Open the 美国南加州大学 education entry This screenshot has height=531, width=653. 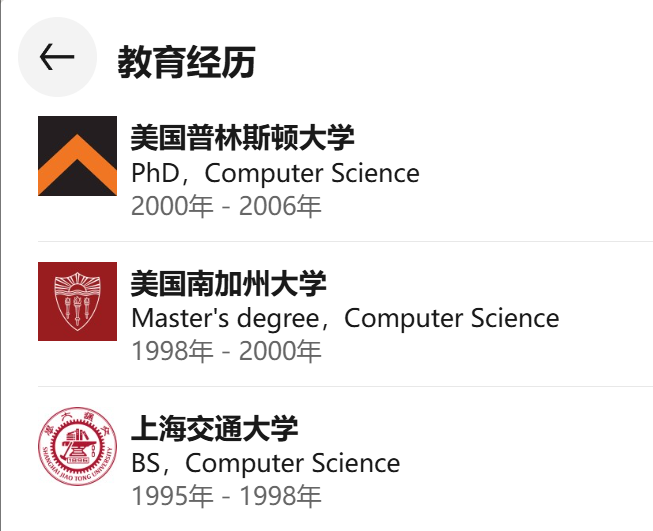(229, 283)
